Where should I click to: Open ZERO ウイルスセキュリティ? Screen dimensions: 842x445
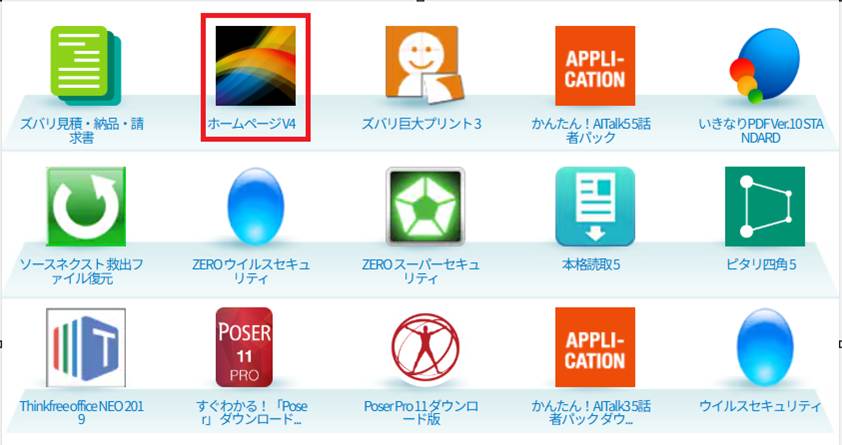click(255, 207)
